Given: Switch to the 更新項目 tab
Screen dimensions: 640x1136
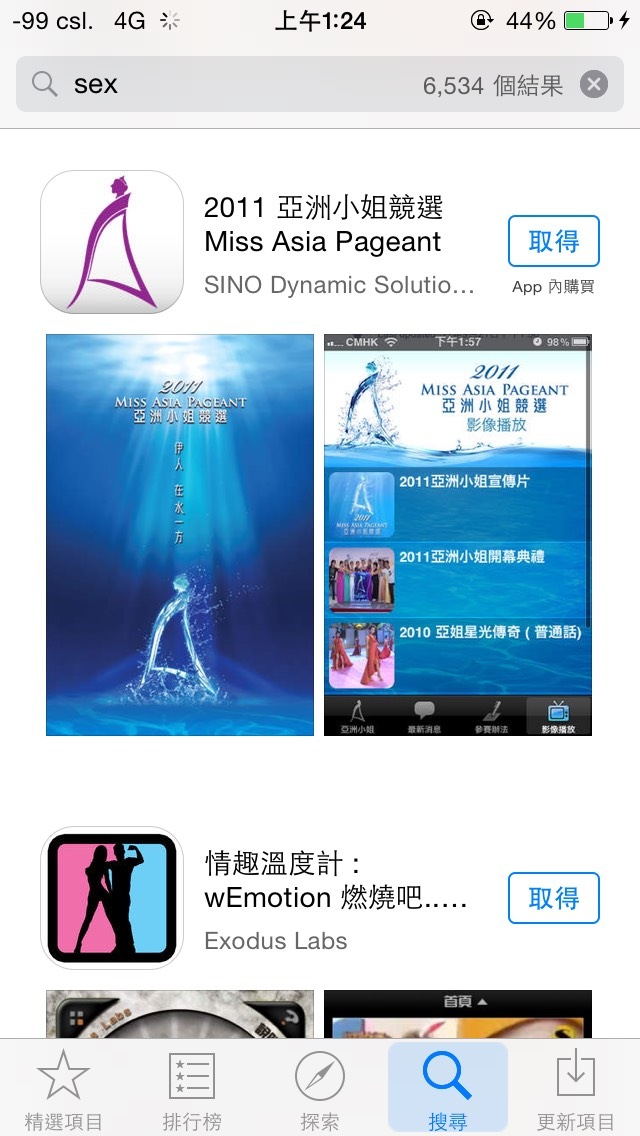Looking at the screenshot, I should (576, 1088).
